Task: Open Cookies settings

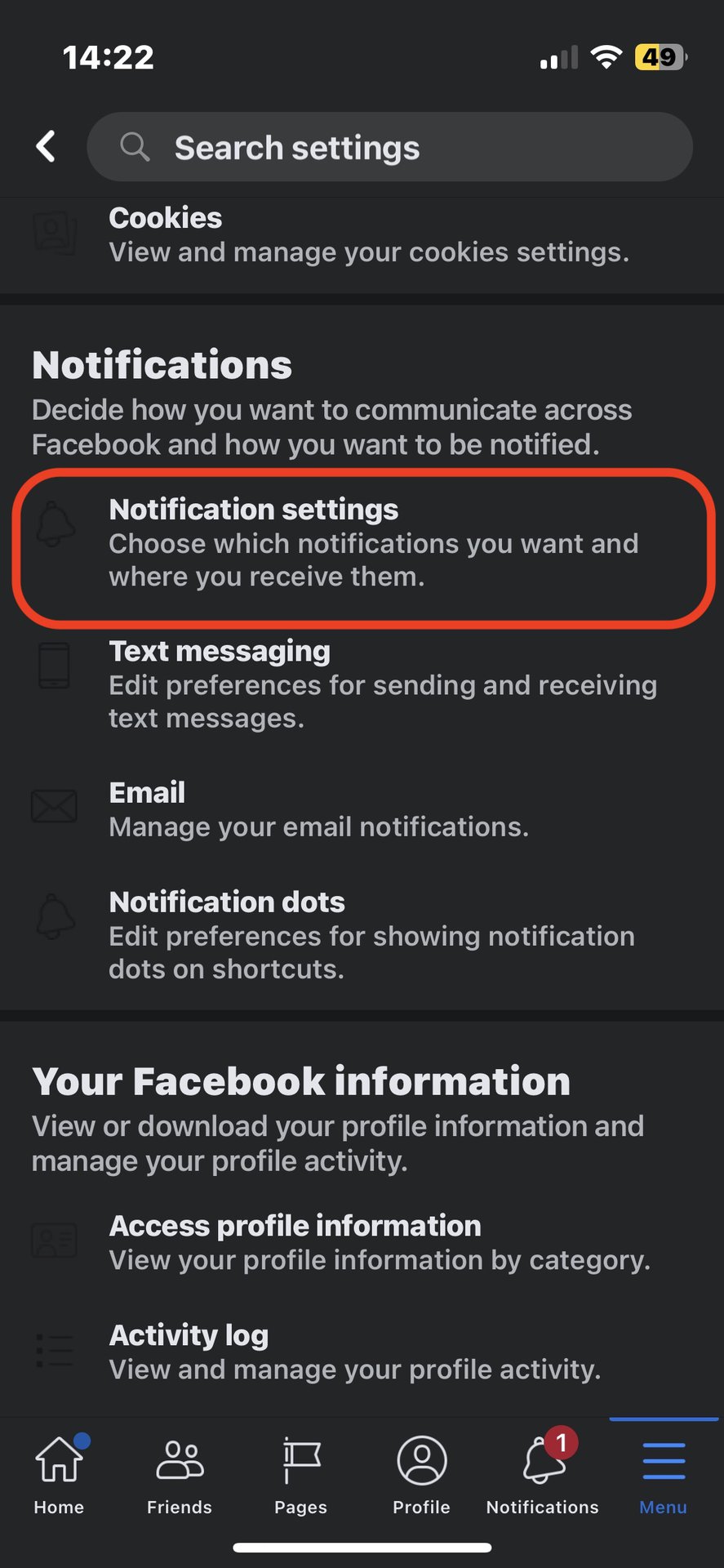Action: 362,235
